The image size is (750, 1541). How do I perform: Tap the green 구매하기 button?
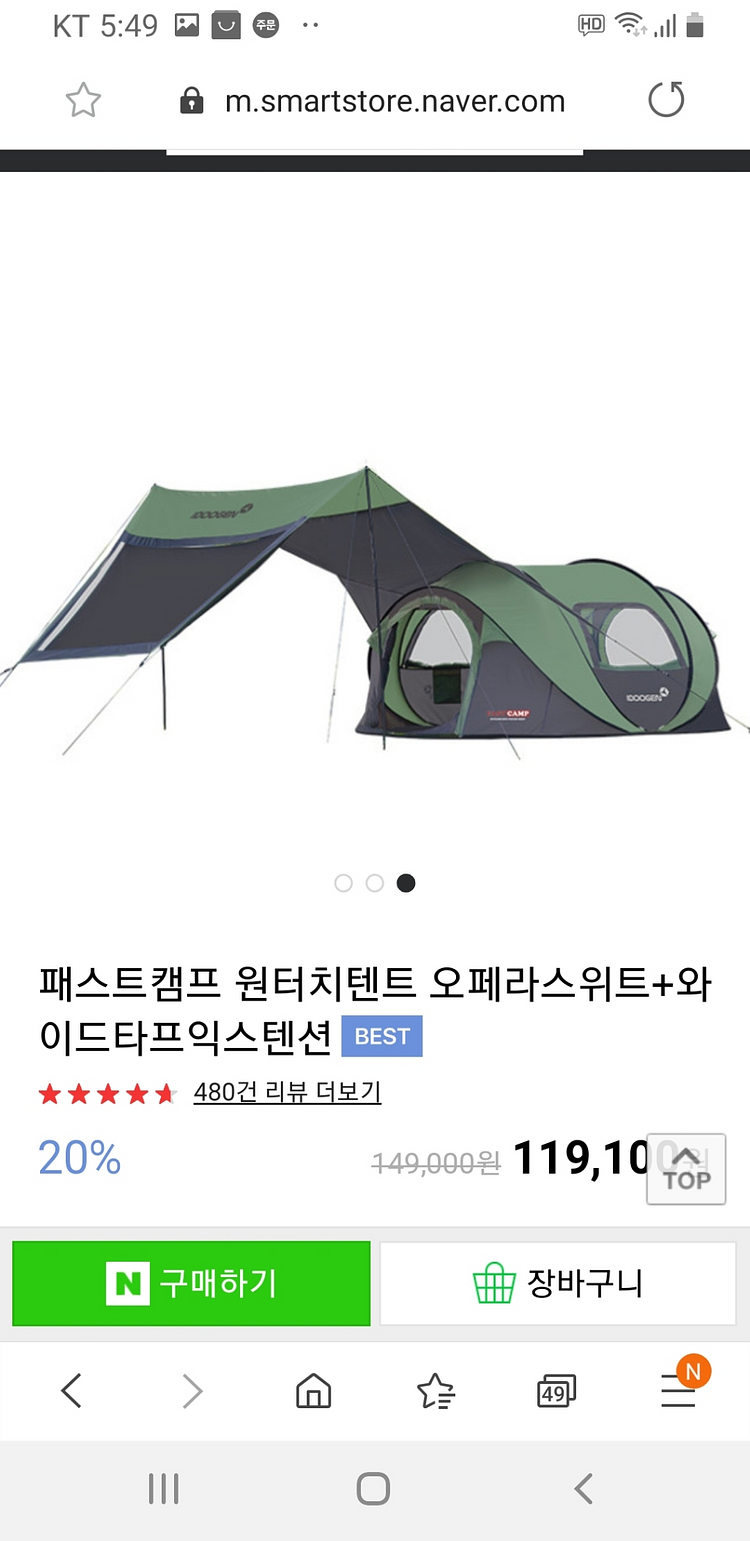click(191, 1283)
